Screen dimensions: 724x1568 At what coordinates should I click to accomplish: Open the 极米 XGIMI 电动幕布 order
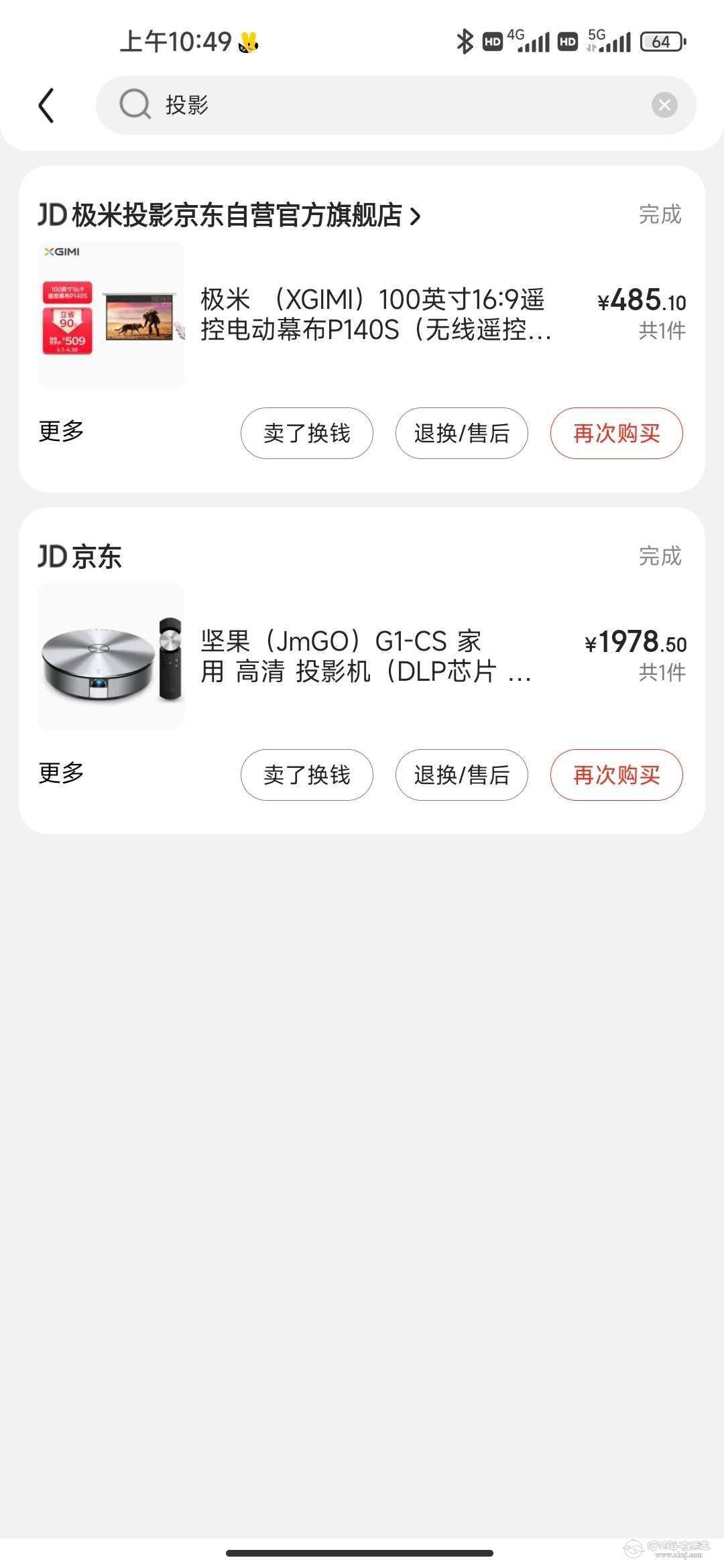pyautogui.click(x=375, y=314)
